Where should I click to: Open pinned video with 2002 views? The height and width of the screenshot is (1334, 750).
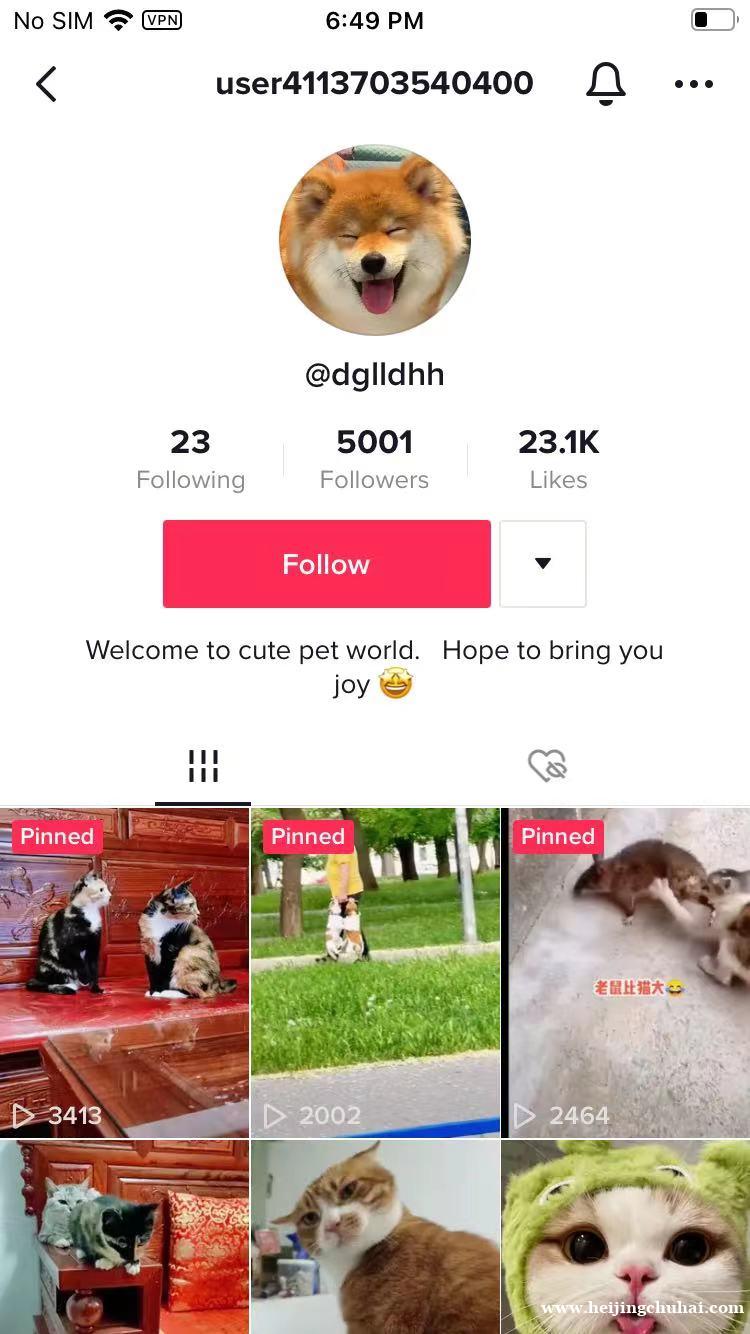[375, 973]
